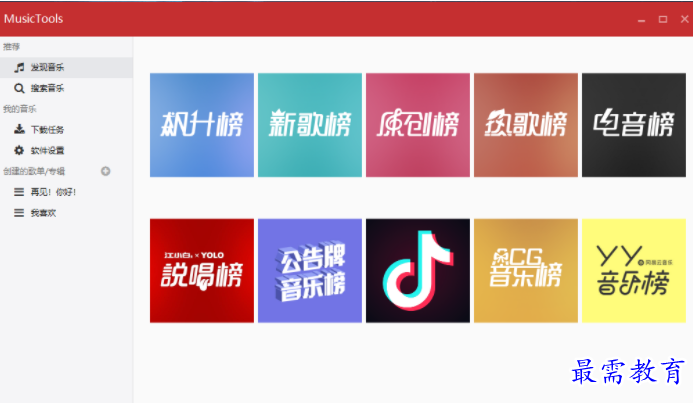This screenshot has width=693, height=403.
Task: Close the MusicTools window
Action: pyautogui.click(x=681, y=19)
